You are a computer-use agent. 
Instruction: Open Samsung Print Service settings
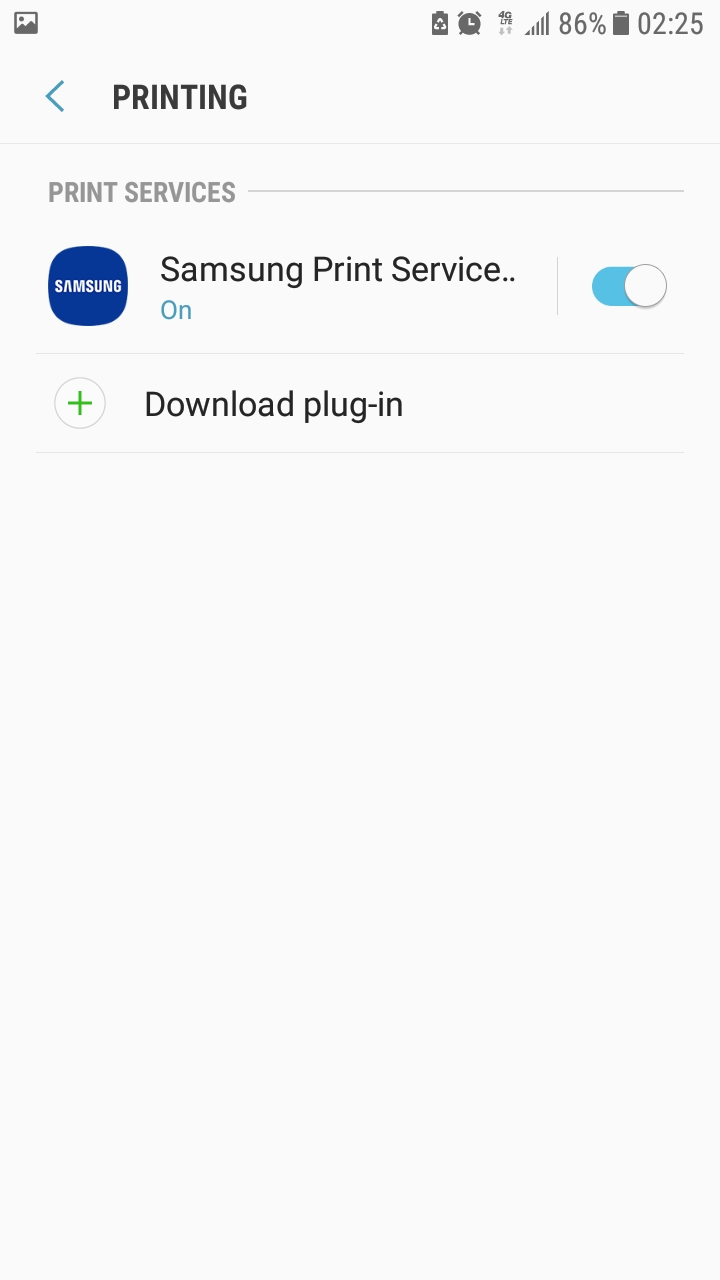[336, 286]
